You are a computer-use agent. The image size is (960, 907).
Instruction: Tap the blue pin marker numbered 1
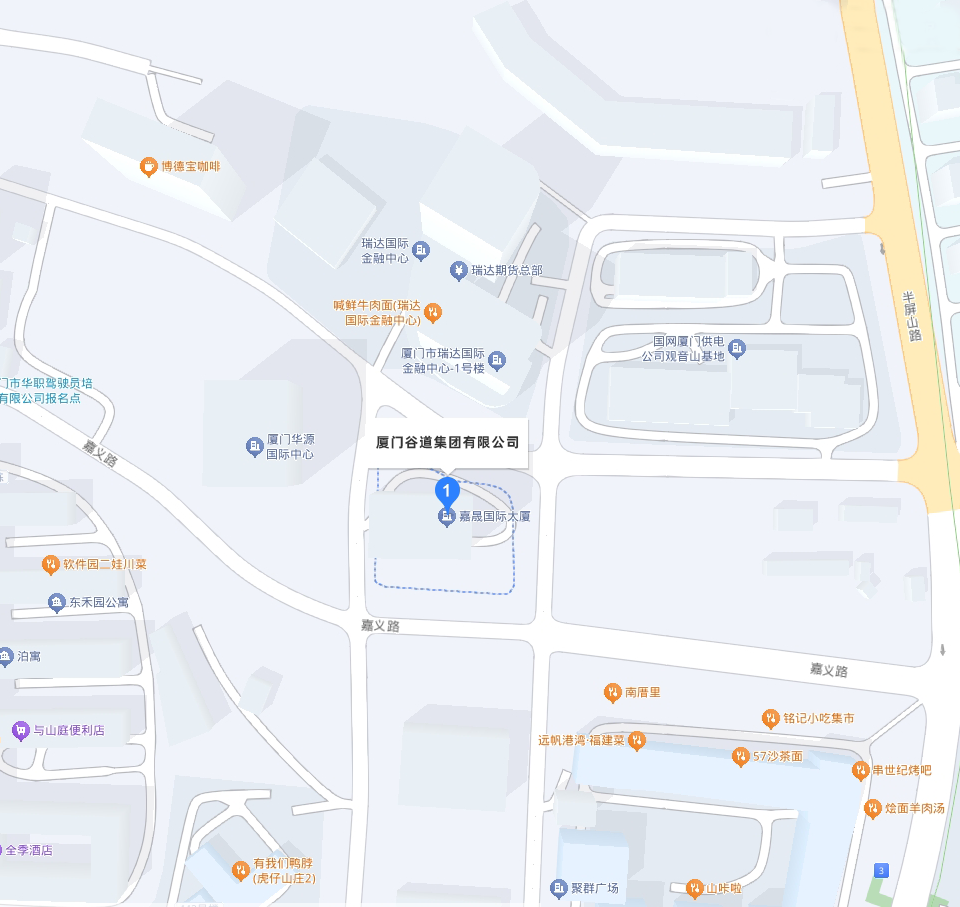[447, 491]
